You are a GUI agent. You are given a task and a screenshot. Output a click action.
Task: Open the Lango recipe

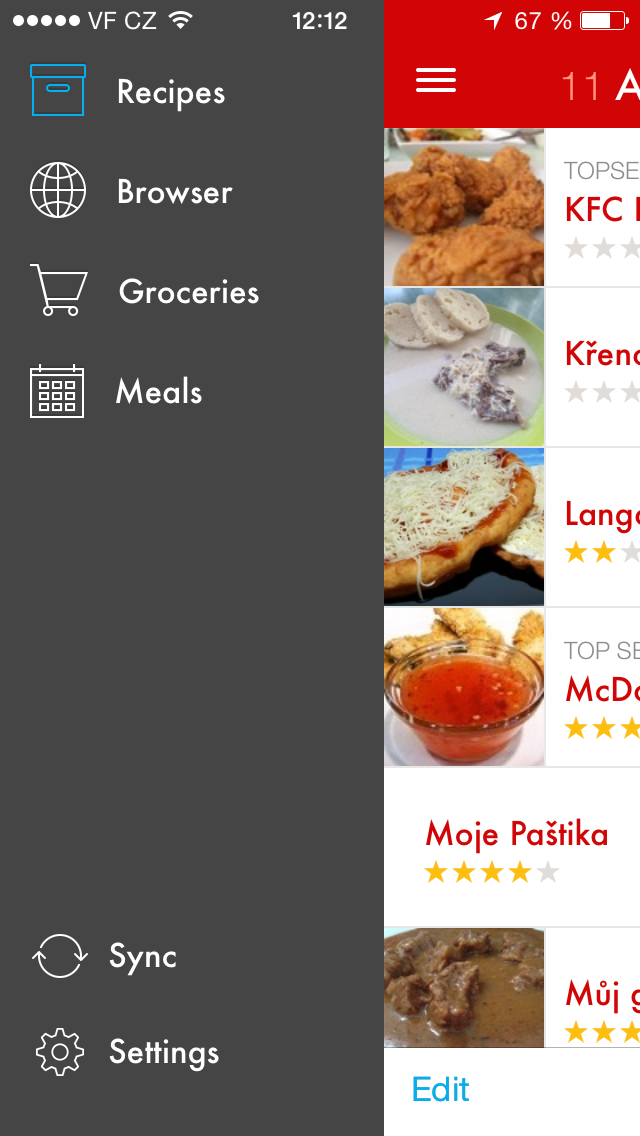pyautogui.click(x=601, y=514)
